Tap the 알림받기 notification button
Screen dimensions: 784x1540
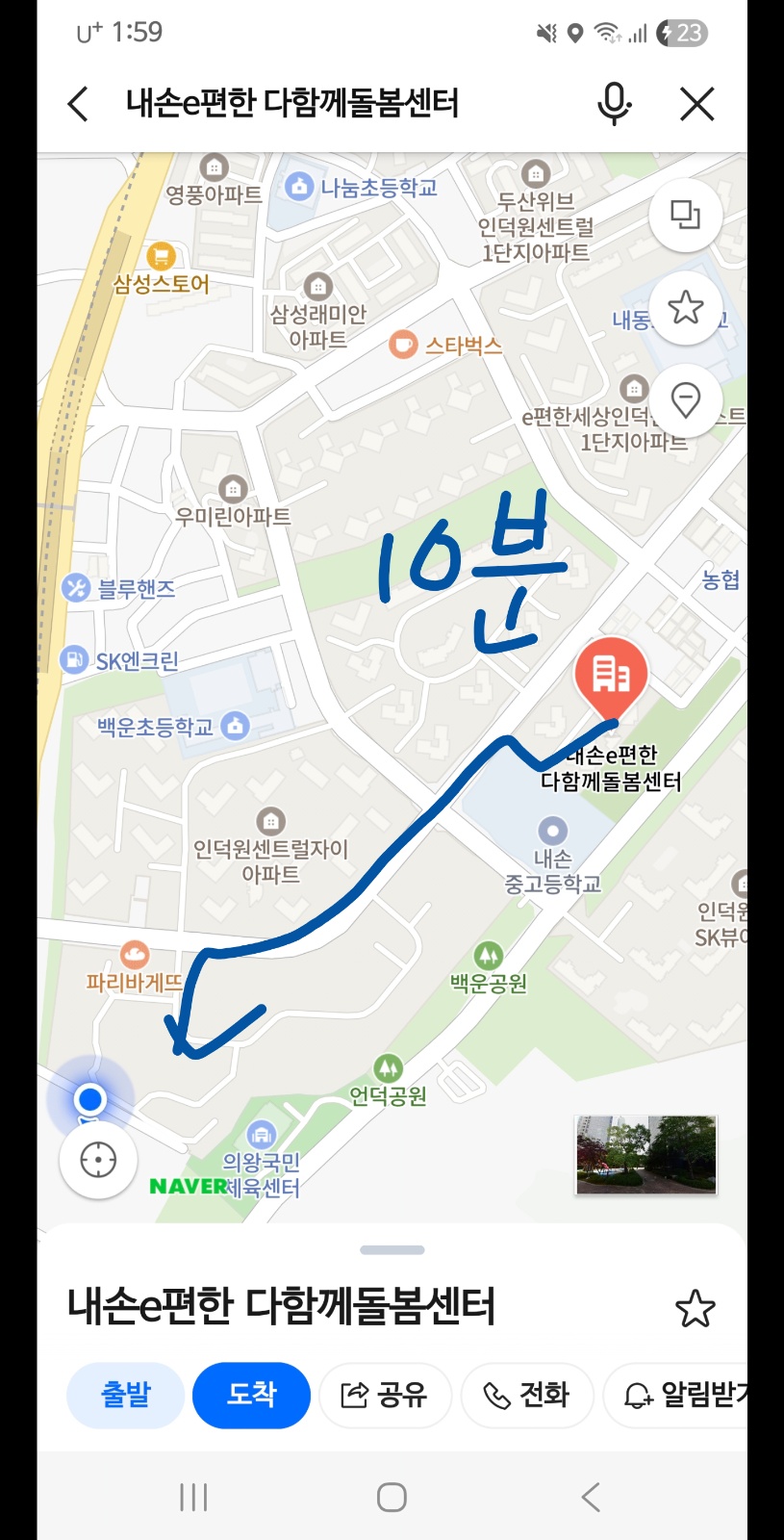[675, 1395]
